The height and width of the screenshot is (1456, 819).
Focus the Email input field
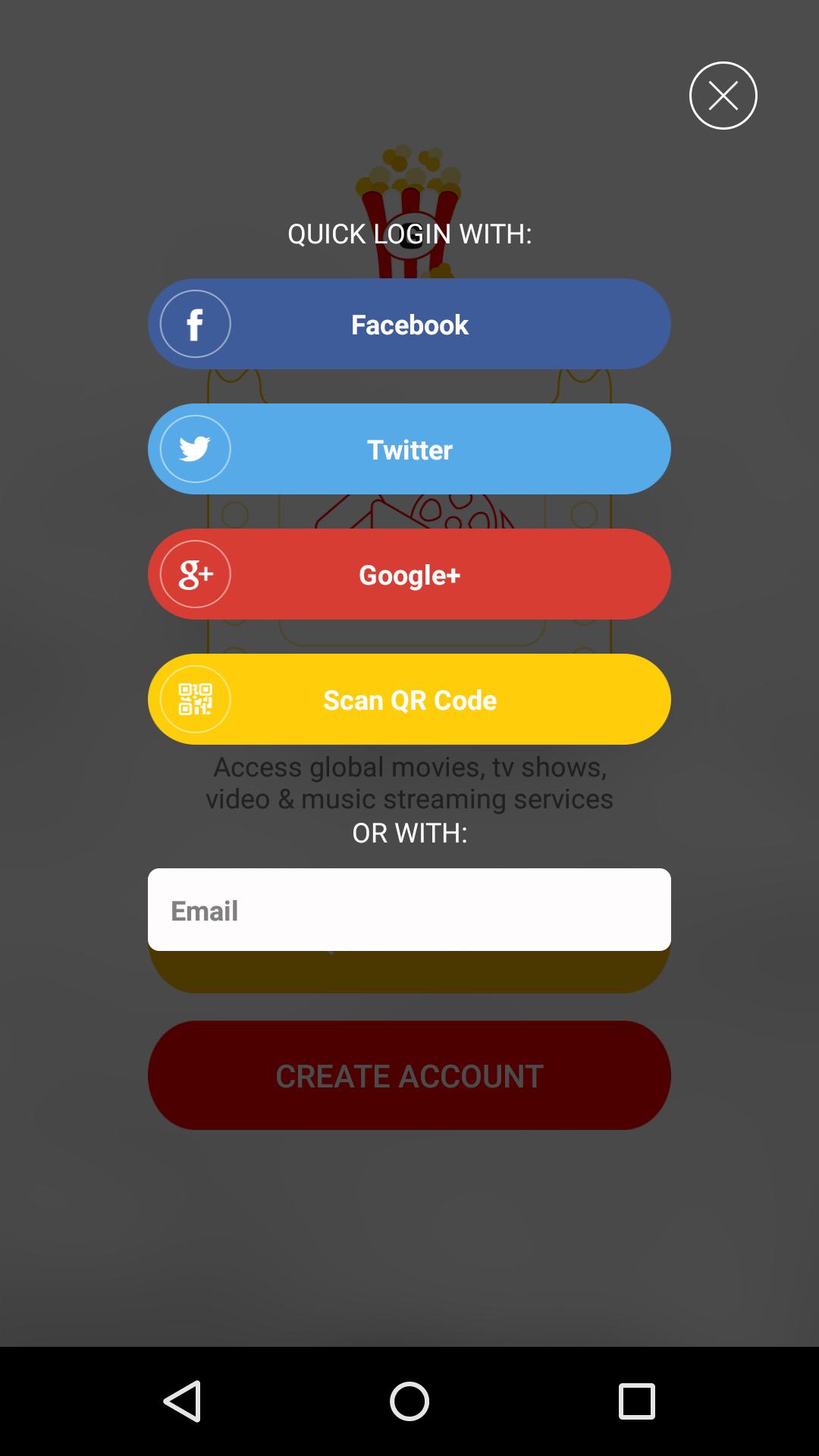[409, 909]
